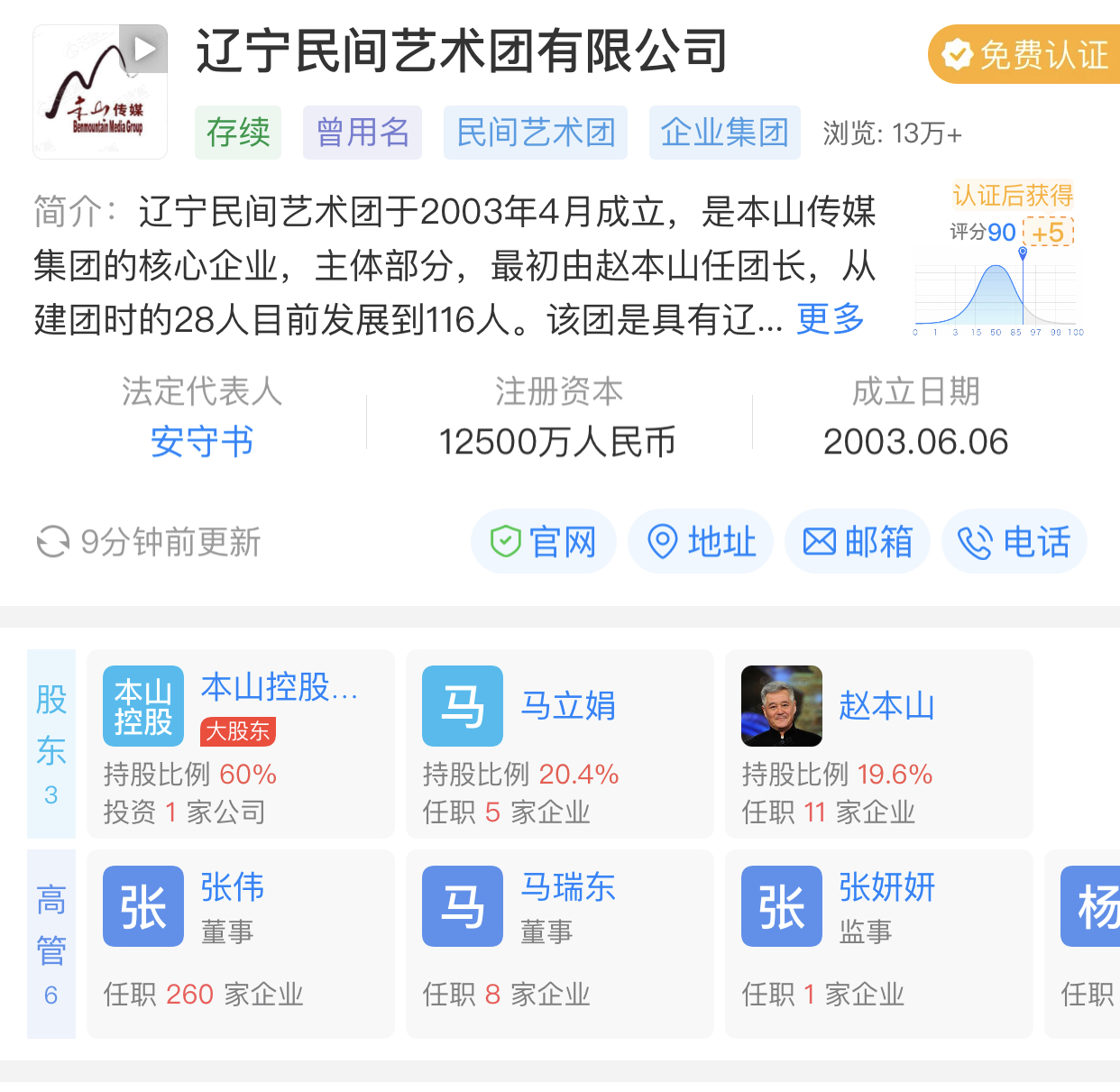Image resolution: width=1120 pixels, height=1092 pixels.
Task: Refresh the company data update
Action: coord(53,542)
